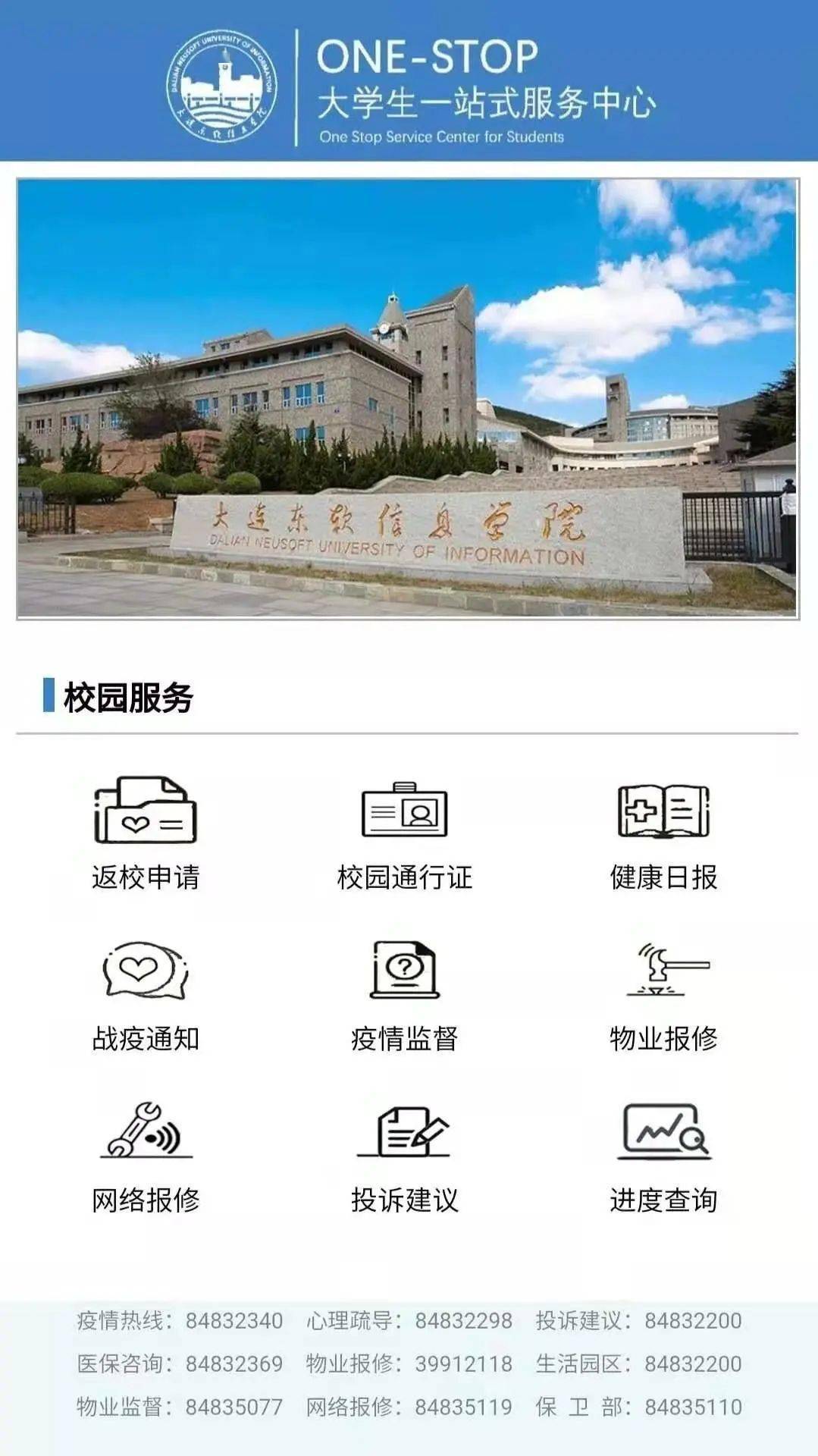Check 进度查询 progress inquiry
The width and height of the screenshot is (818, 1456).
[663, 1155]
